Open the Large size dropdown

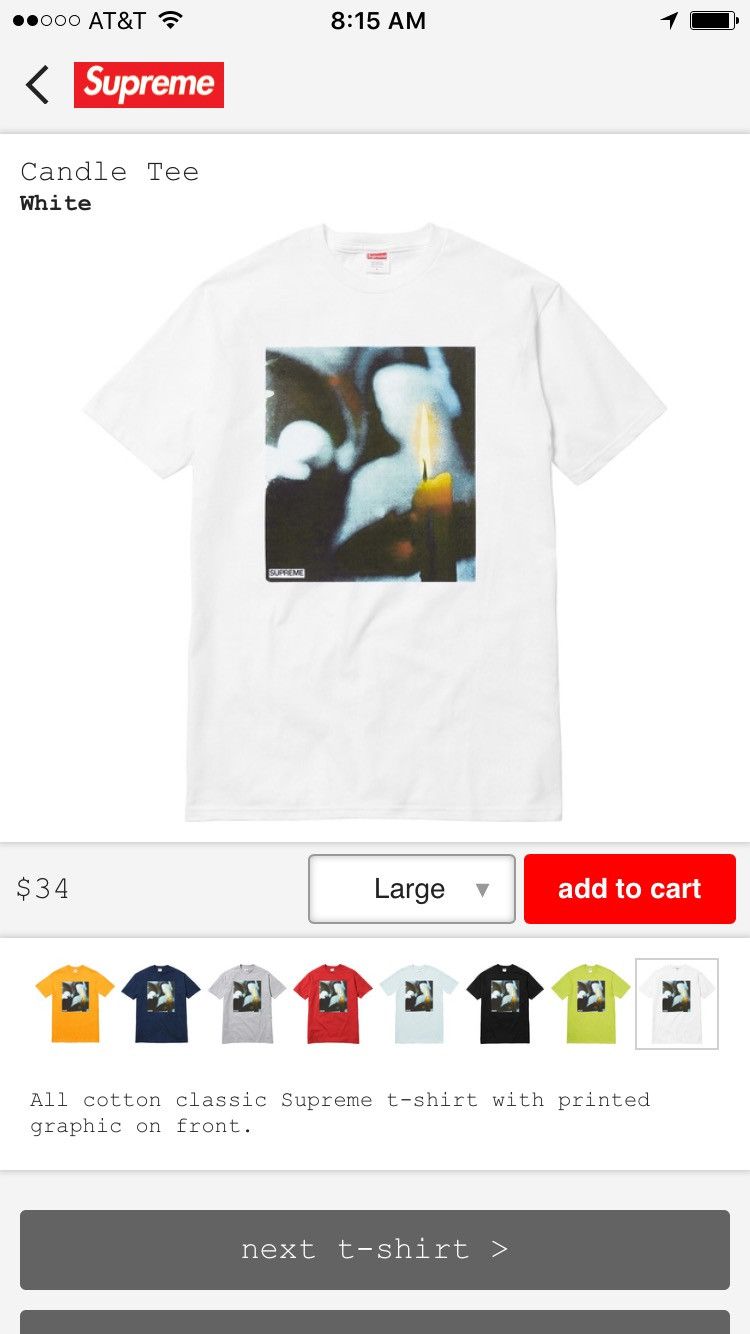coord(412,888)
